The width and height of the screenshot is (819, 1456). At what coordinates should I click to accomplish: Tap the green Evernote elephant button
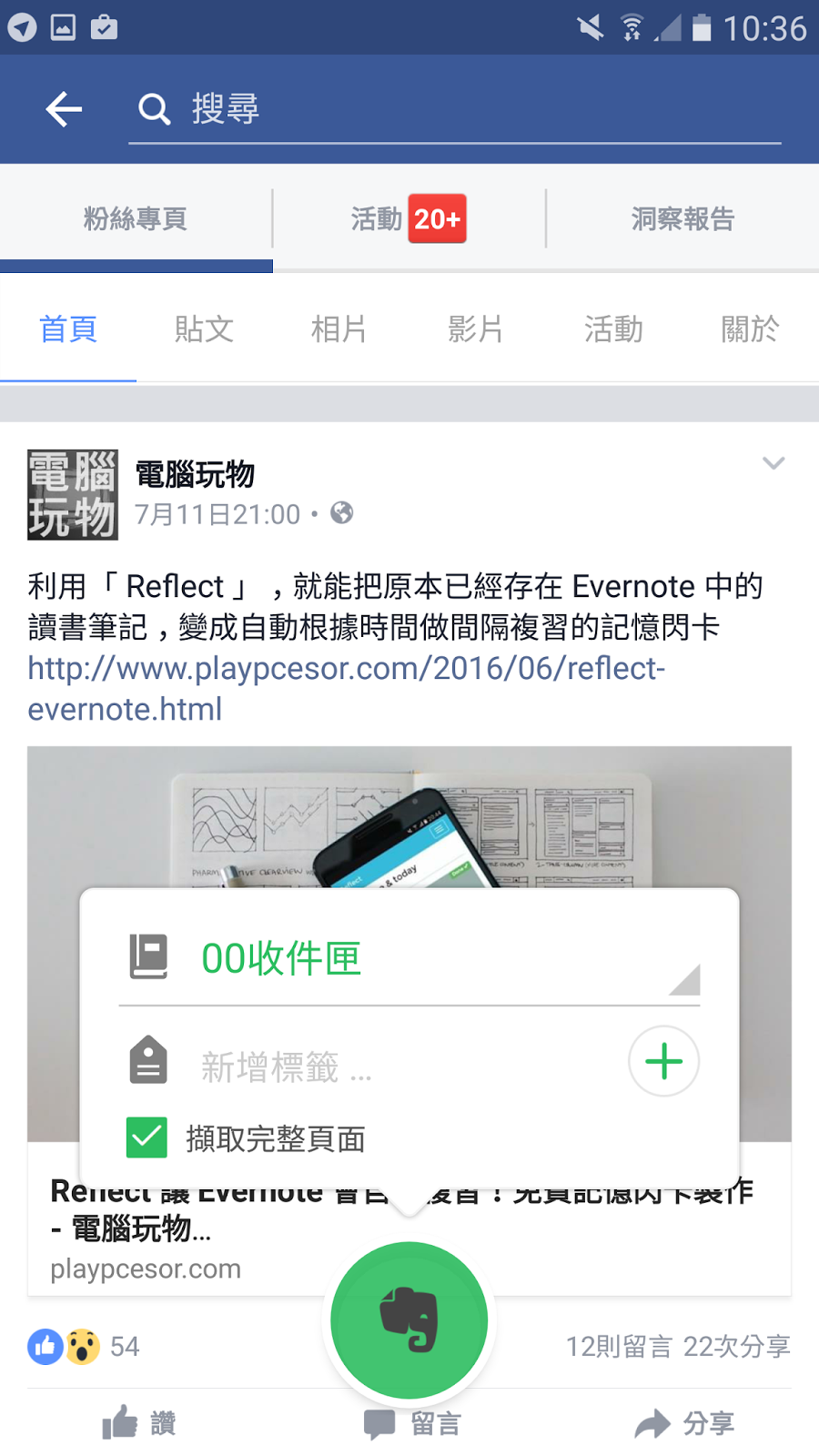409,1319
